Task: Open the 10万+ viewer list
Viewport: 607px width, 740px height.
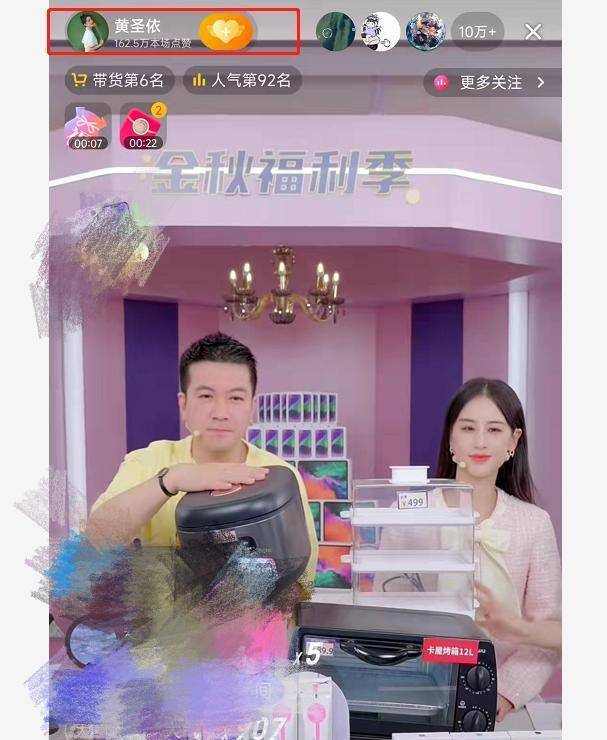Action: coord(477,32)
